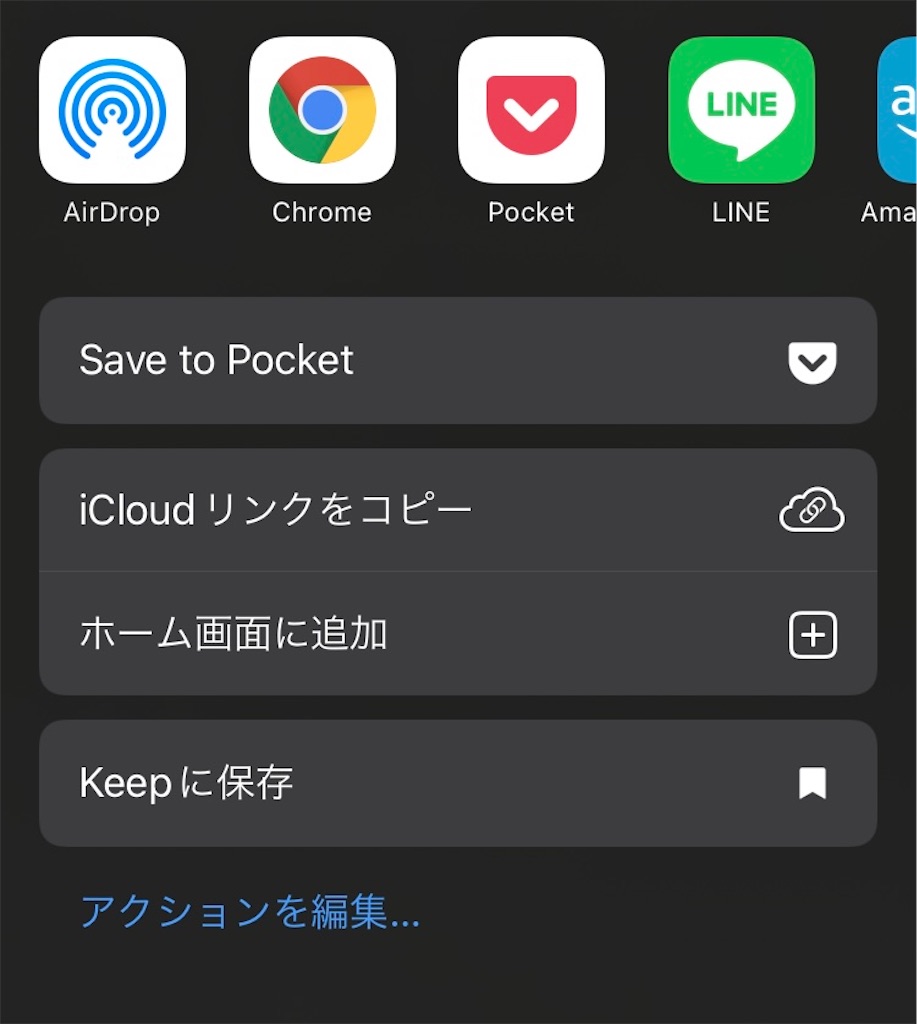917x1024 pixels.
Task: Tap the Pocket label under its icon
Action: click(530, 211)
